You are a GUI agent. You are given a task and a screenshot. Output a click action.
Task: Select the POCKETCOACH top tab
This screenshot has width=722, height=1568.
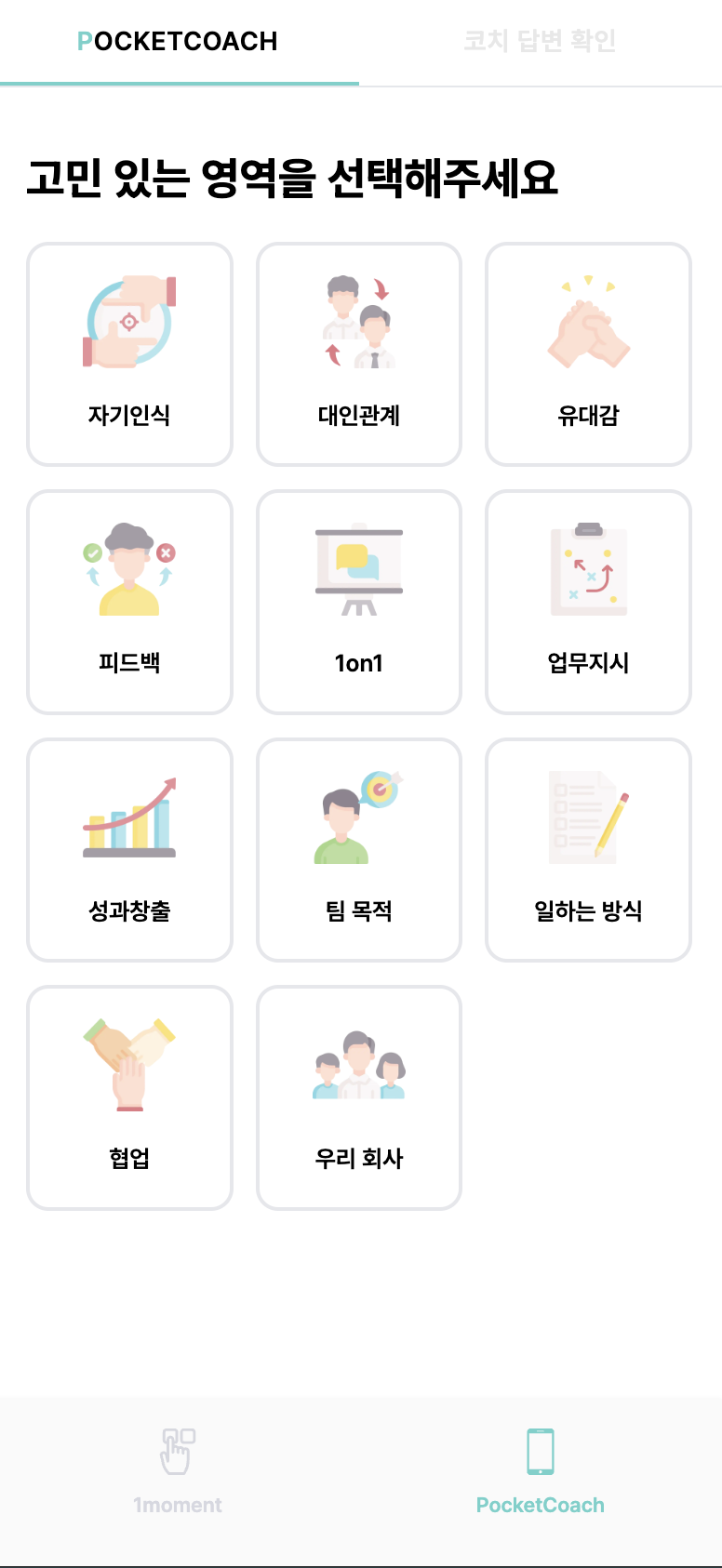(x=179, y=42)
